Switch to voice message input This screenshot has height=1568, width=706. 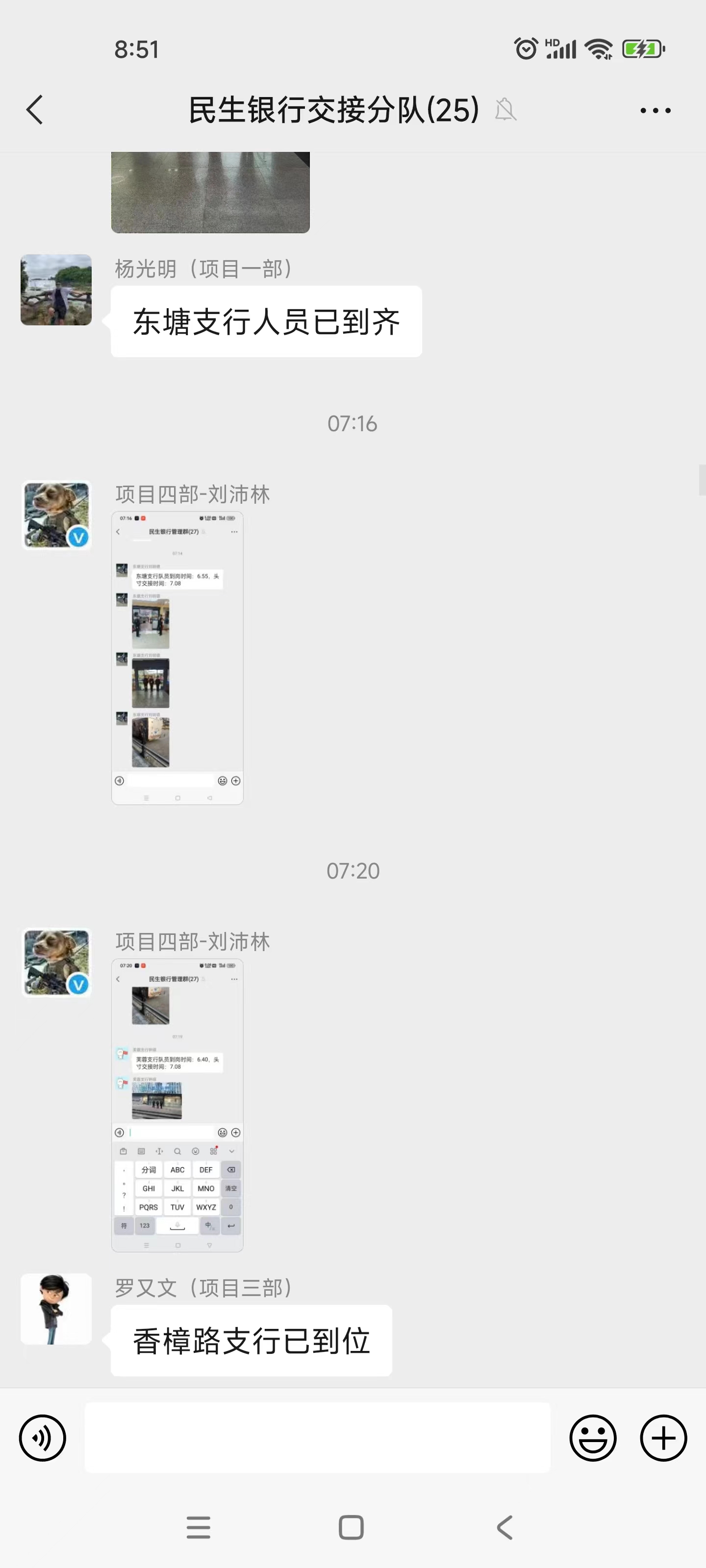43,1438
